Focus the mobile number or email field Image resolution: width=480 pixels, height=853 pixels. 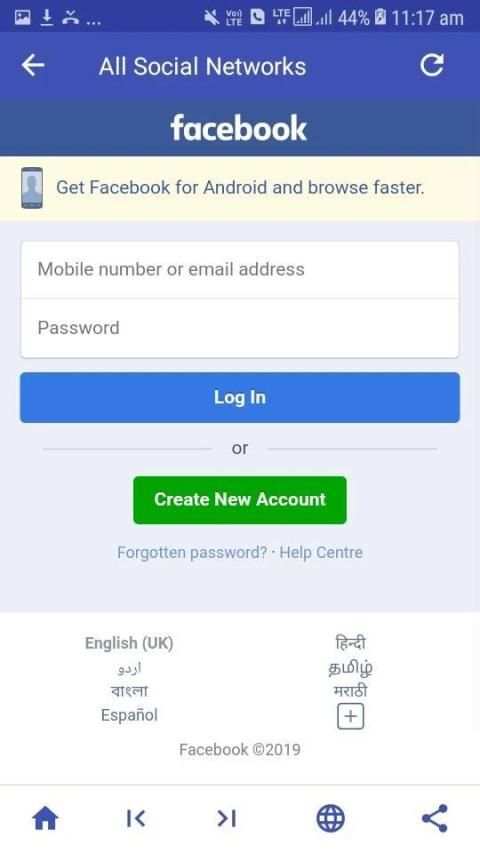[x=240, y=269]
